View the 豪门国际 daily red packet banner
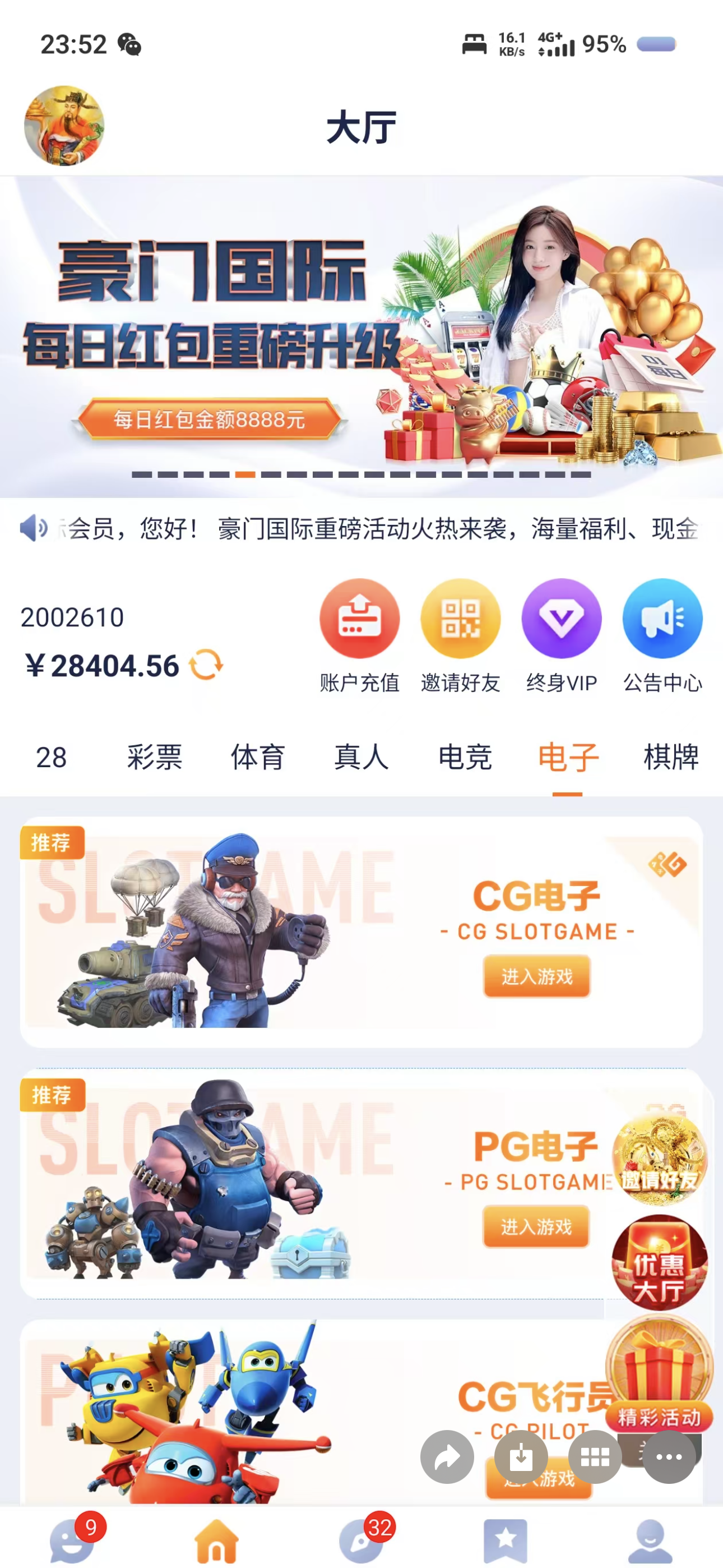Image resolution: width=723 pixels, height=1568 pixels. (x=361, y=336)
